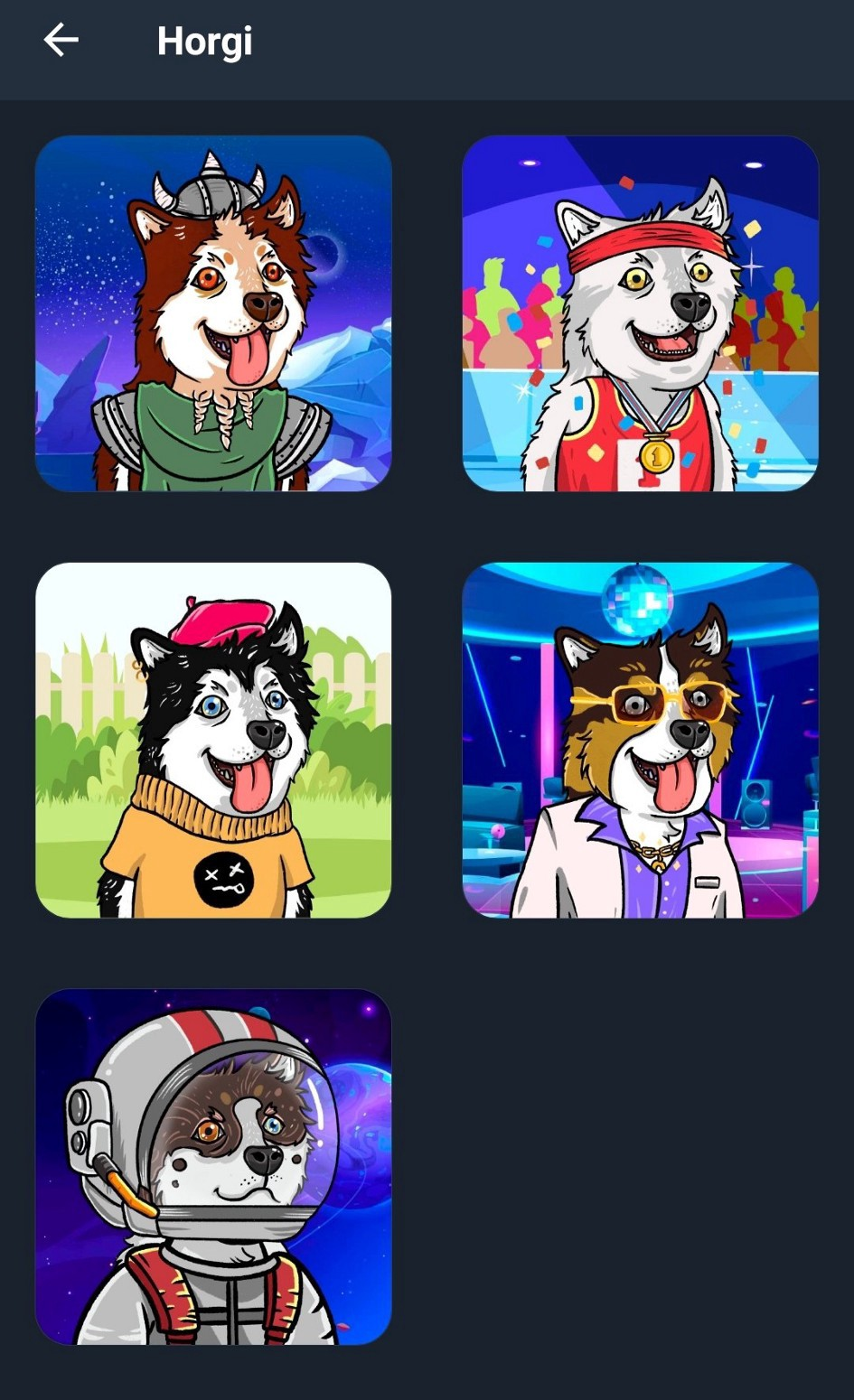
Task: Open the viking helmet dog tile
Action: [213, 313]
